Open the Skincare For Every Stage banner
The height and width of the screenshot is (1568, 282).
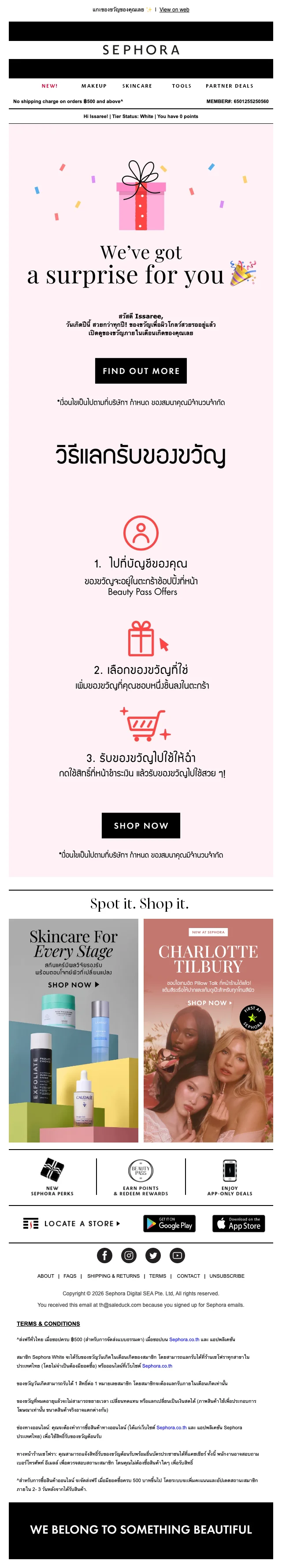[73, 1030]
